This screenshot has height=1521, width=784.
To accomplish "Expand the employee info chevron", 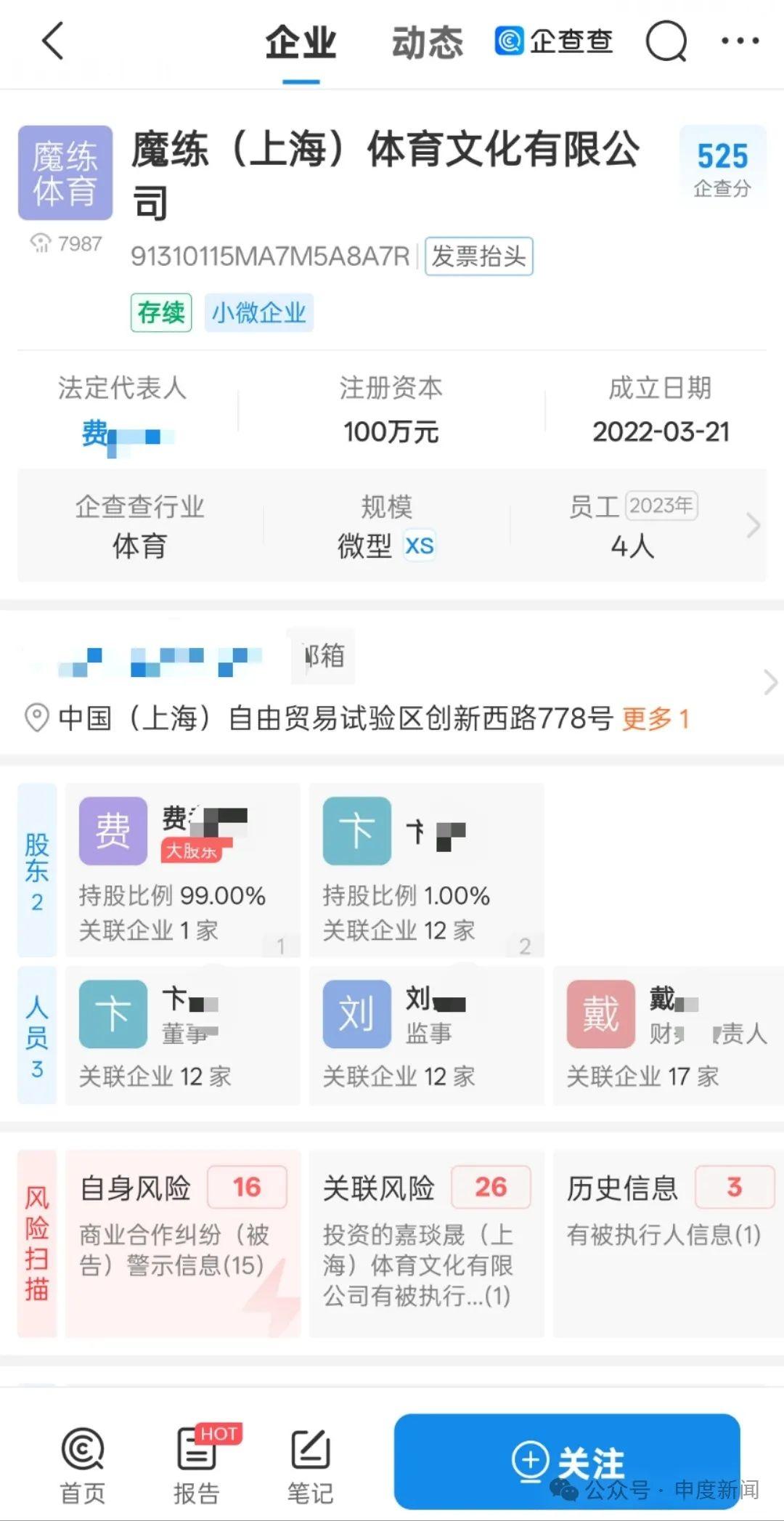I will [x=753, y=525].
